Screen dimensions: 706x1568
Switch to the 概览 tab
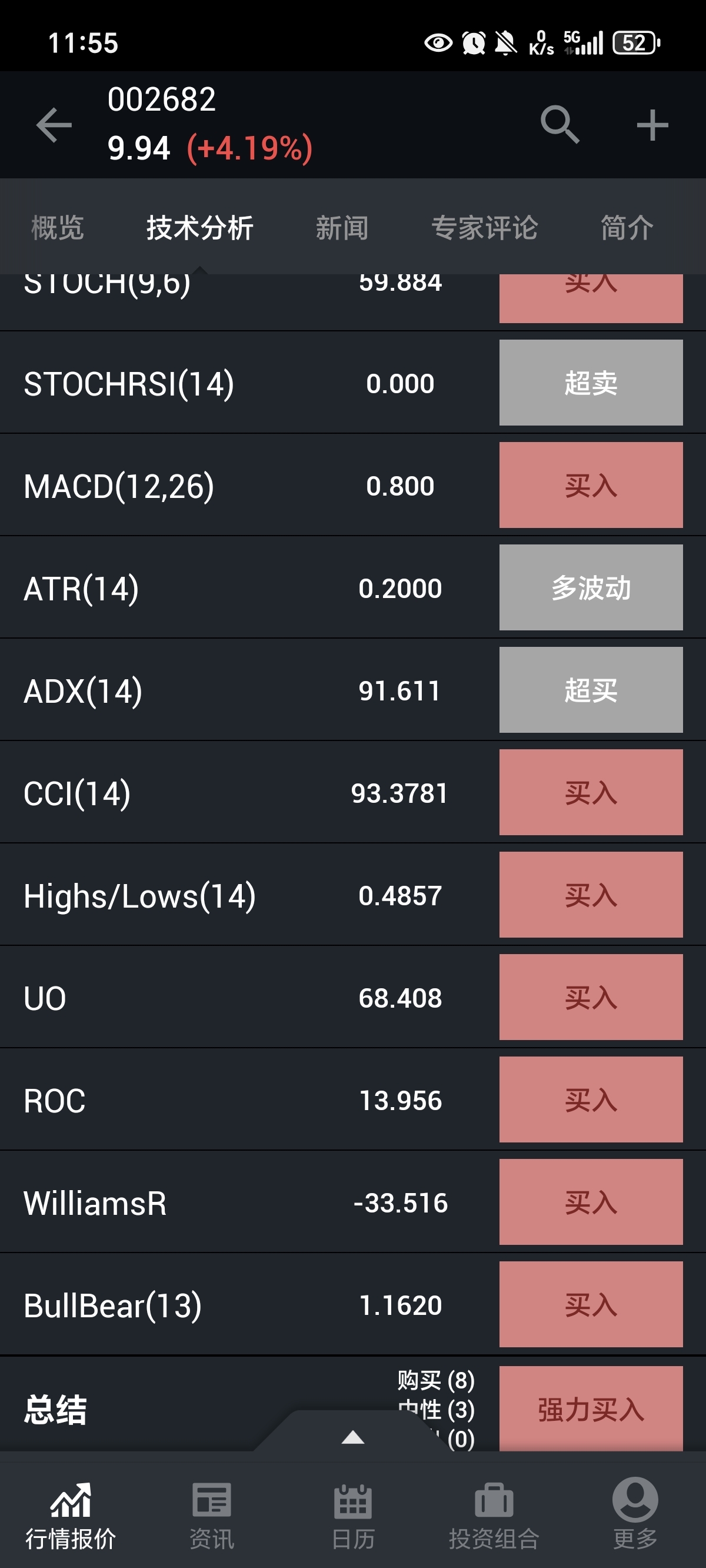coord(57,228)
